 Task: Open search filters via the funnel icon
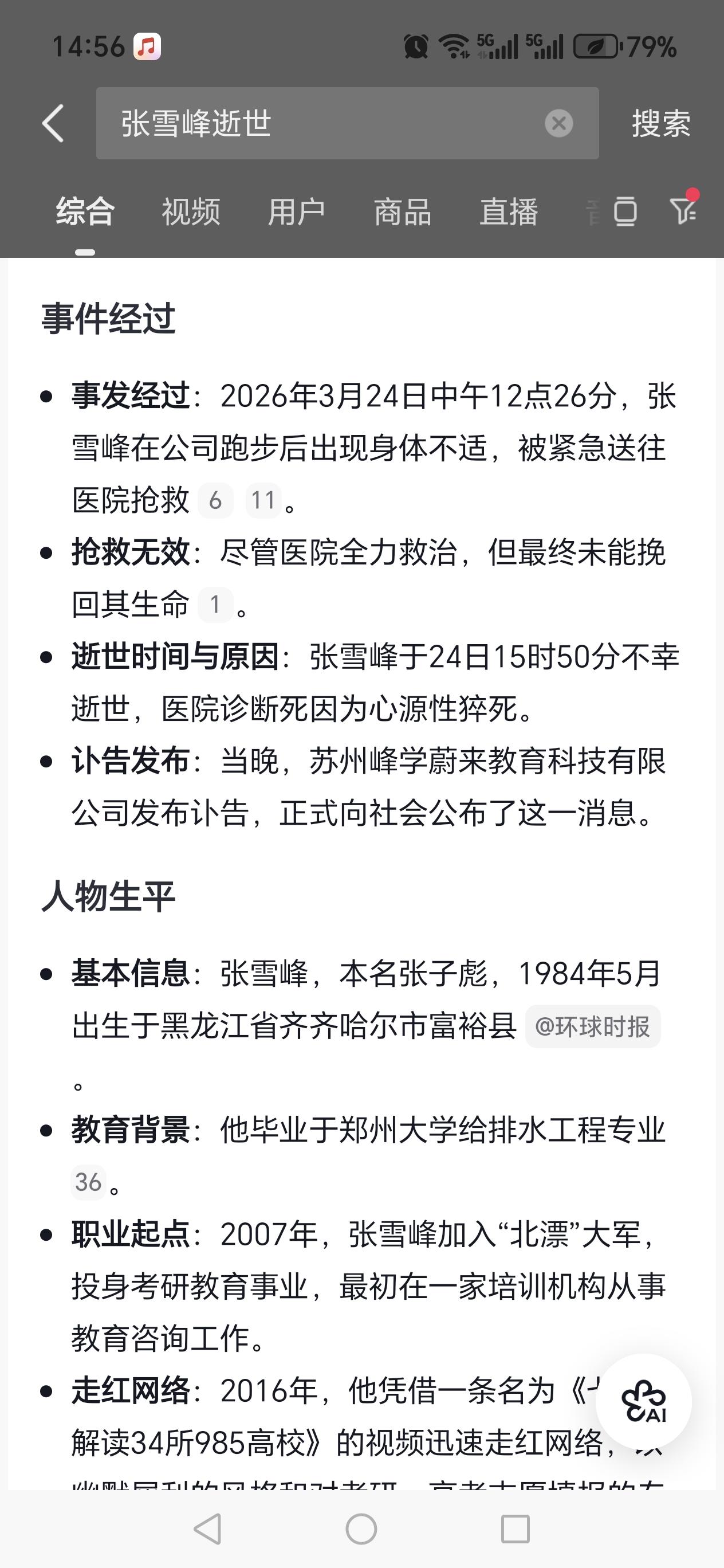(684, 211)
